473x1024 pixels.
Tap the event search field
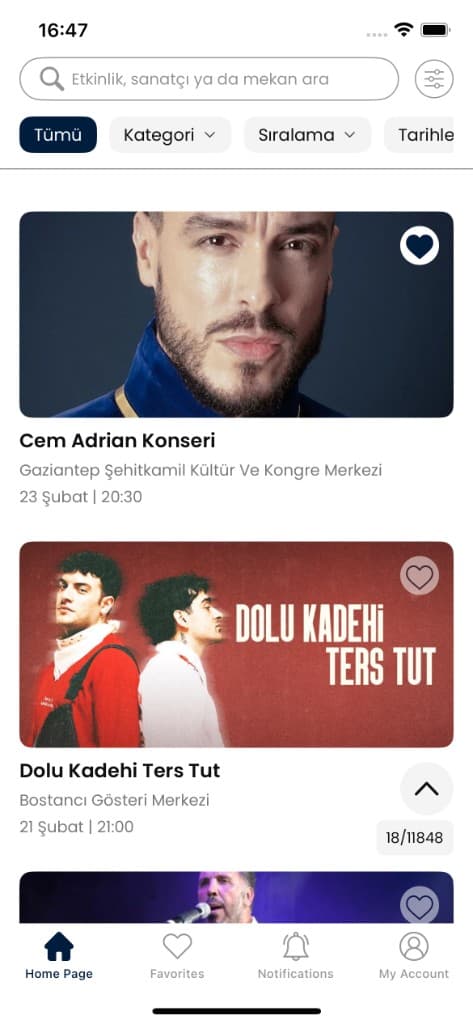209,79
